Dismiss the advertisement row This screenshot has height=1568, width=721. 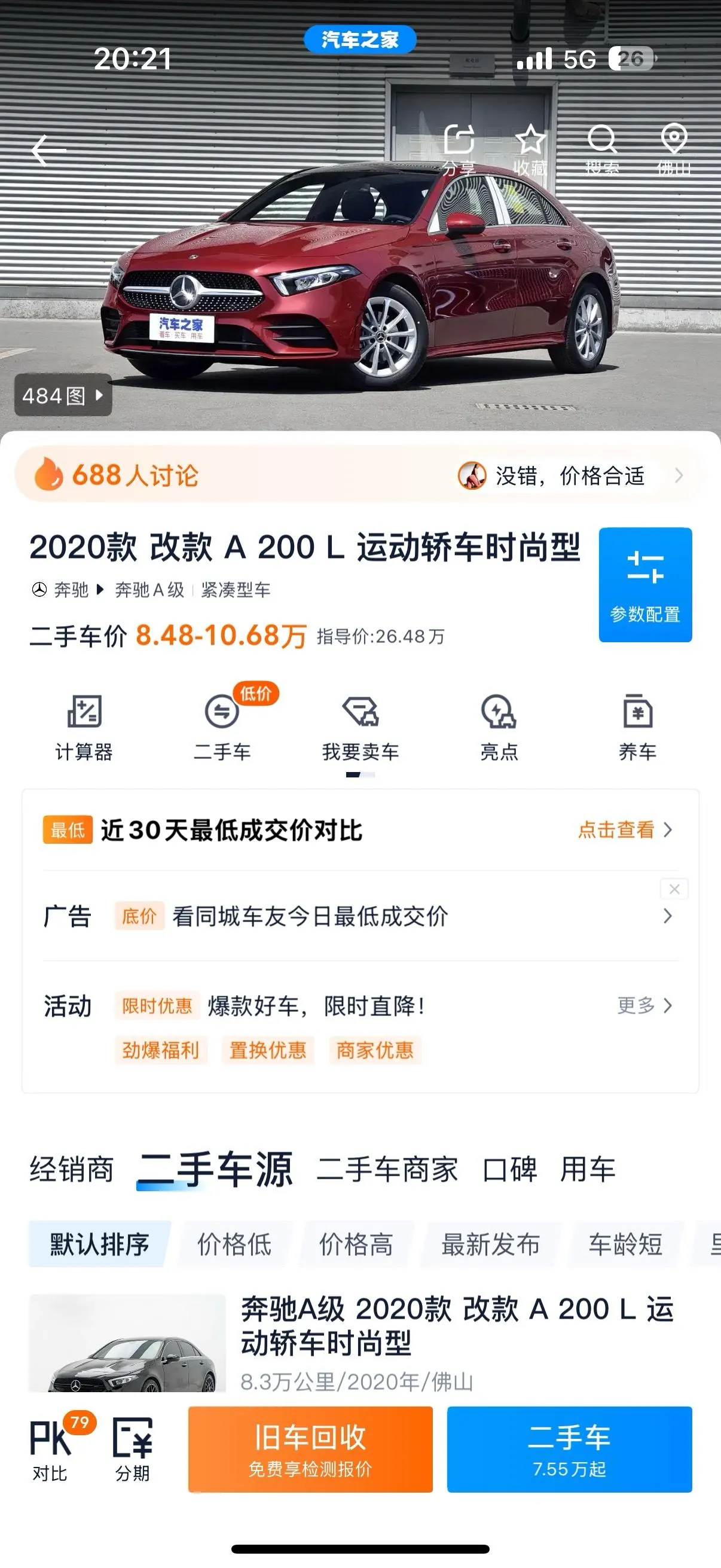point(674,889)
